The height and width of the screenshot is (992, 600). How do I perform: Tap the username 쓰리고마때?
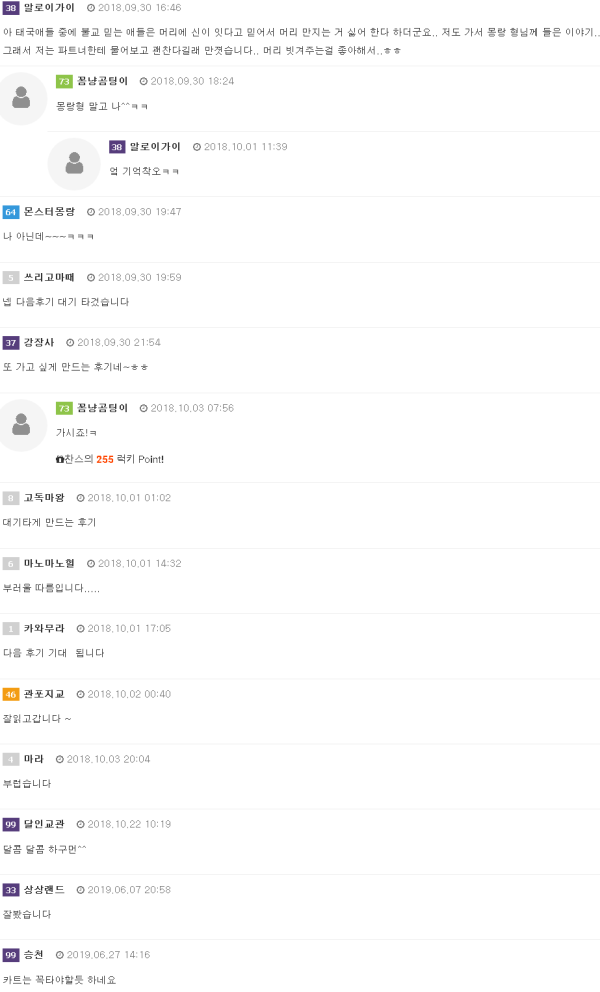(x=49, y=277)
